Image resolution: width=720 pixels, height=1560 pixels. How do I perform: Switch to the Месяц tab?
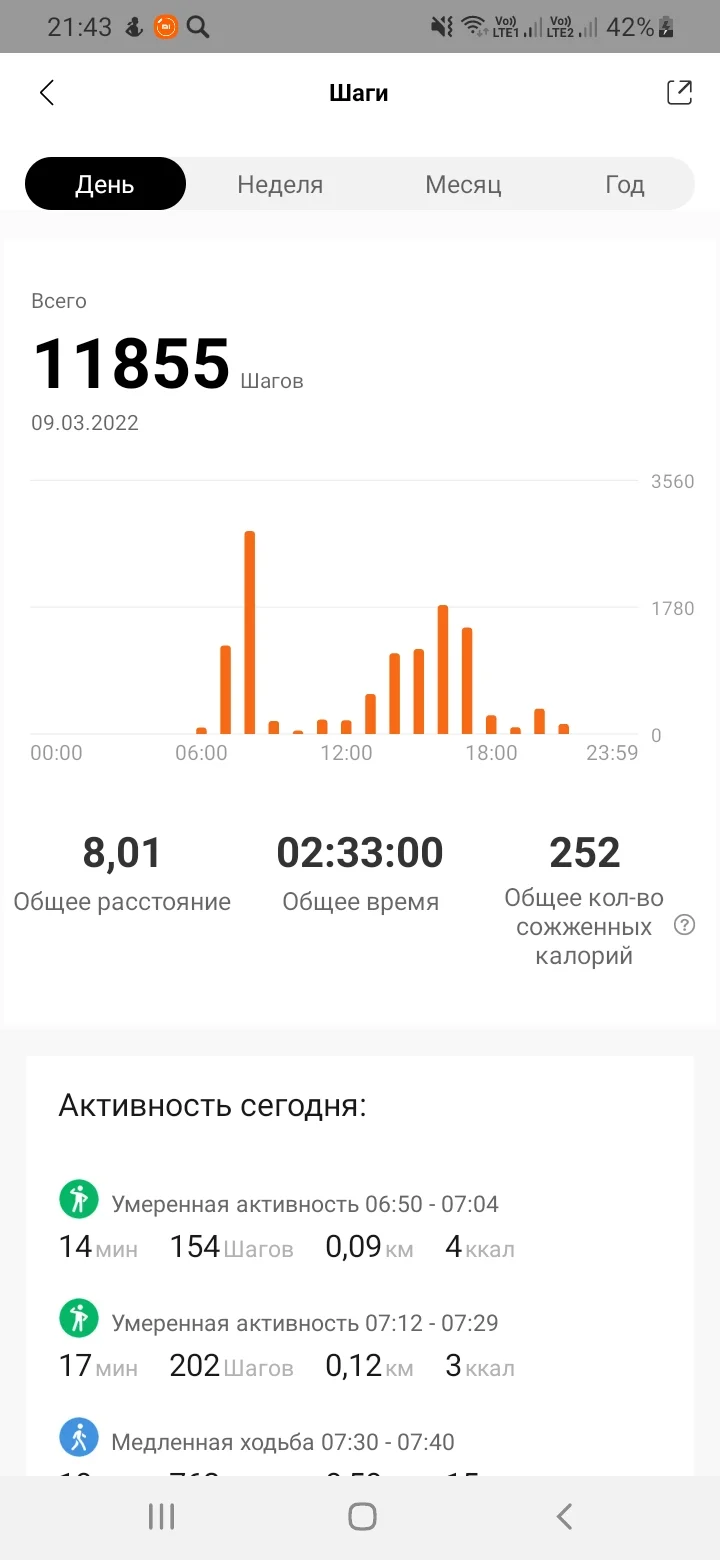click(462, 183)
